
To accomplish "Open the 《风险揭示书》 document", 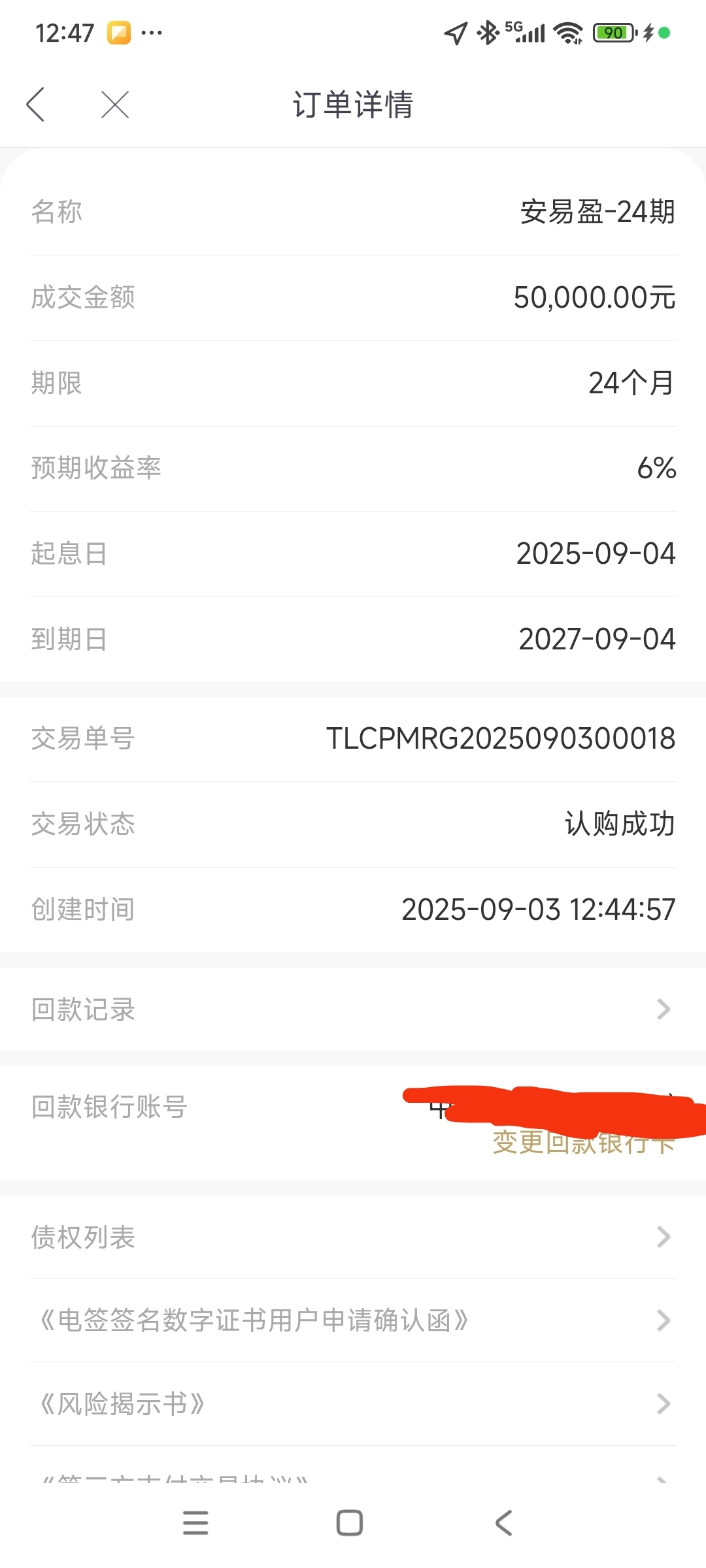I will 353,1404.
